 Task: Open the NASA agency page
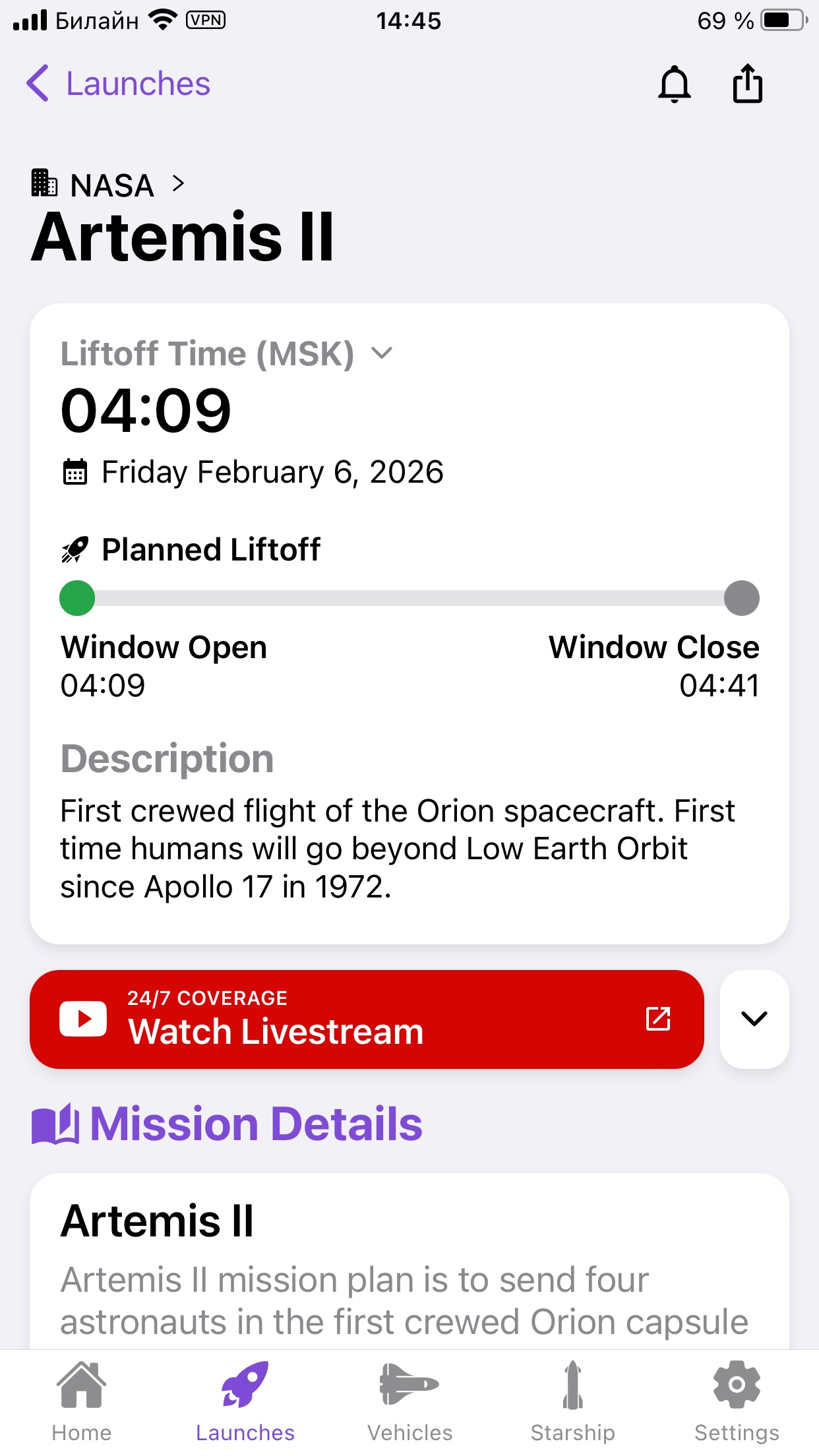[x=109, y=185]
